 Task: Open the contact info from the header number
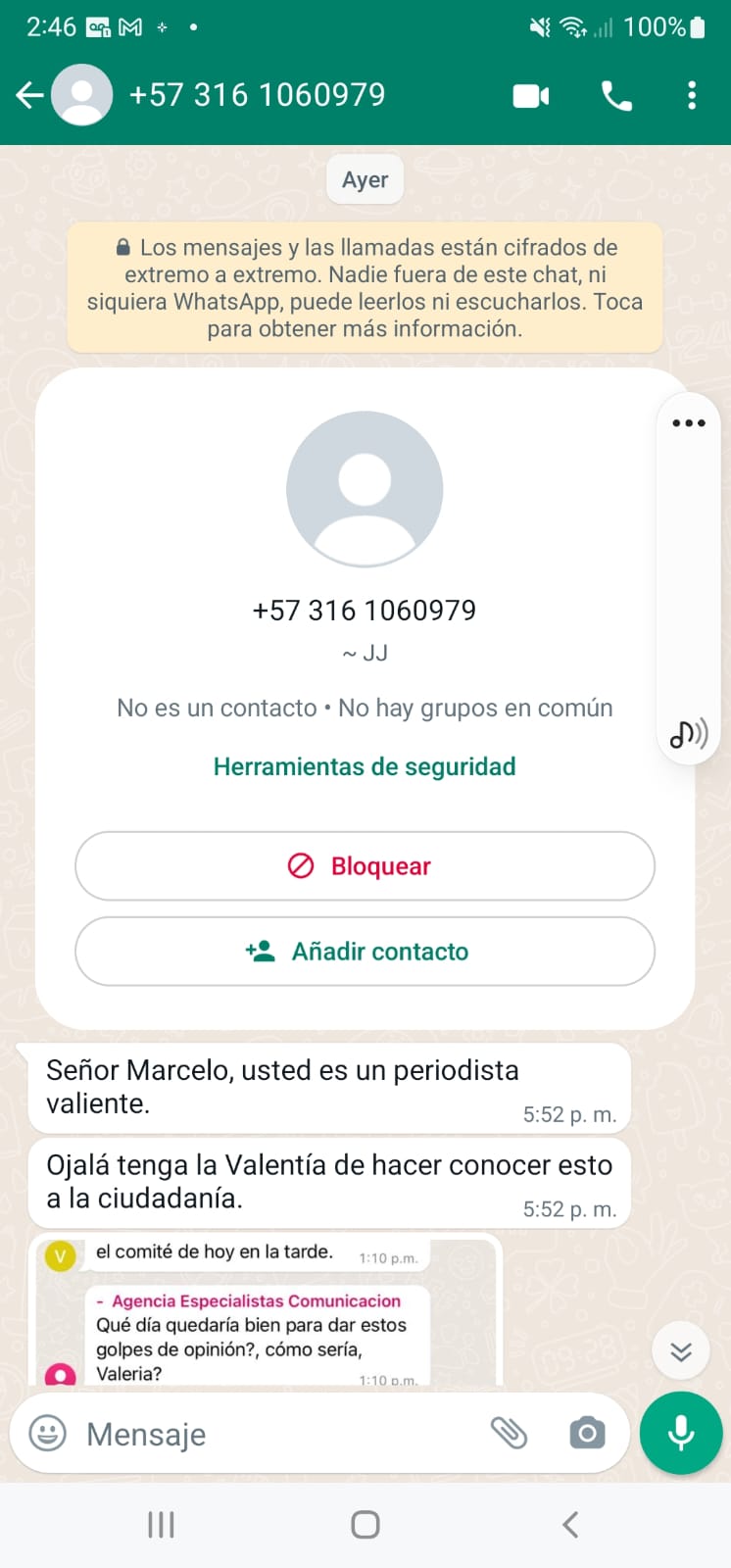(x=257, y=95)
